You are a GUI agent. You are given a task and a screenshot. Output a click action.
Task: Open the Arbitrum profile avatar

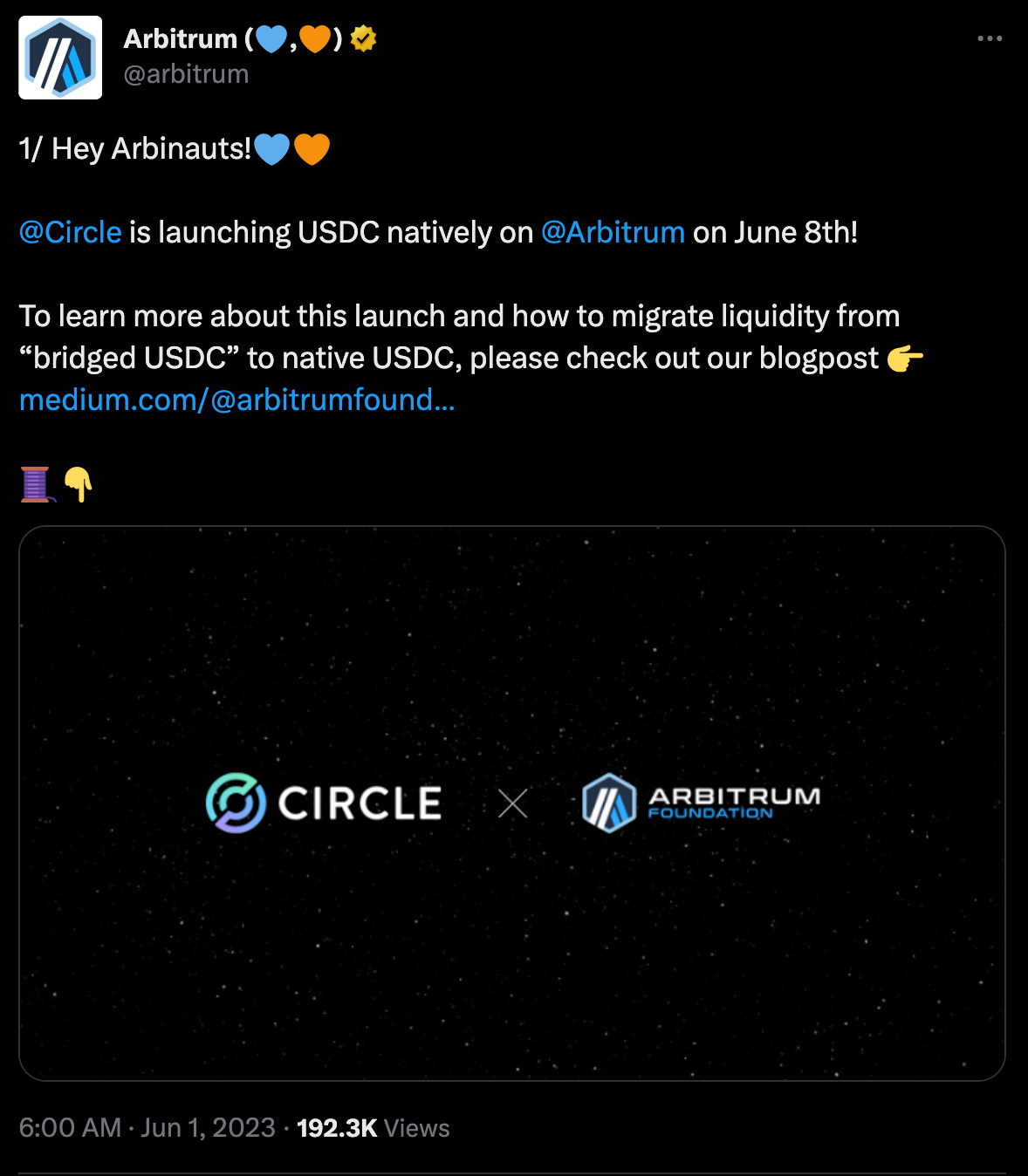click(60, 58)
